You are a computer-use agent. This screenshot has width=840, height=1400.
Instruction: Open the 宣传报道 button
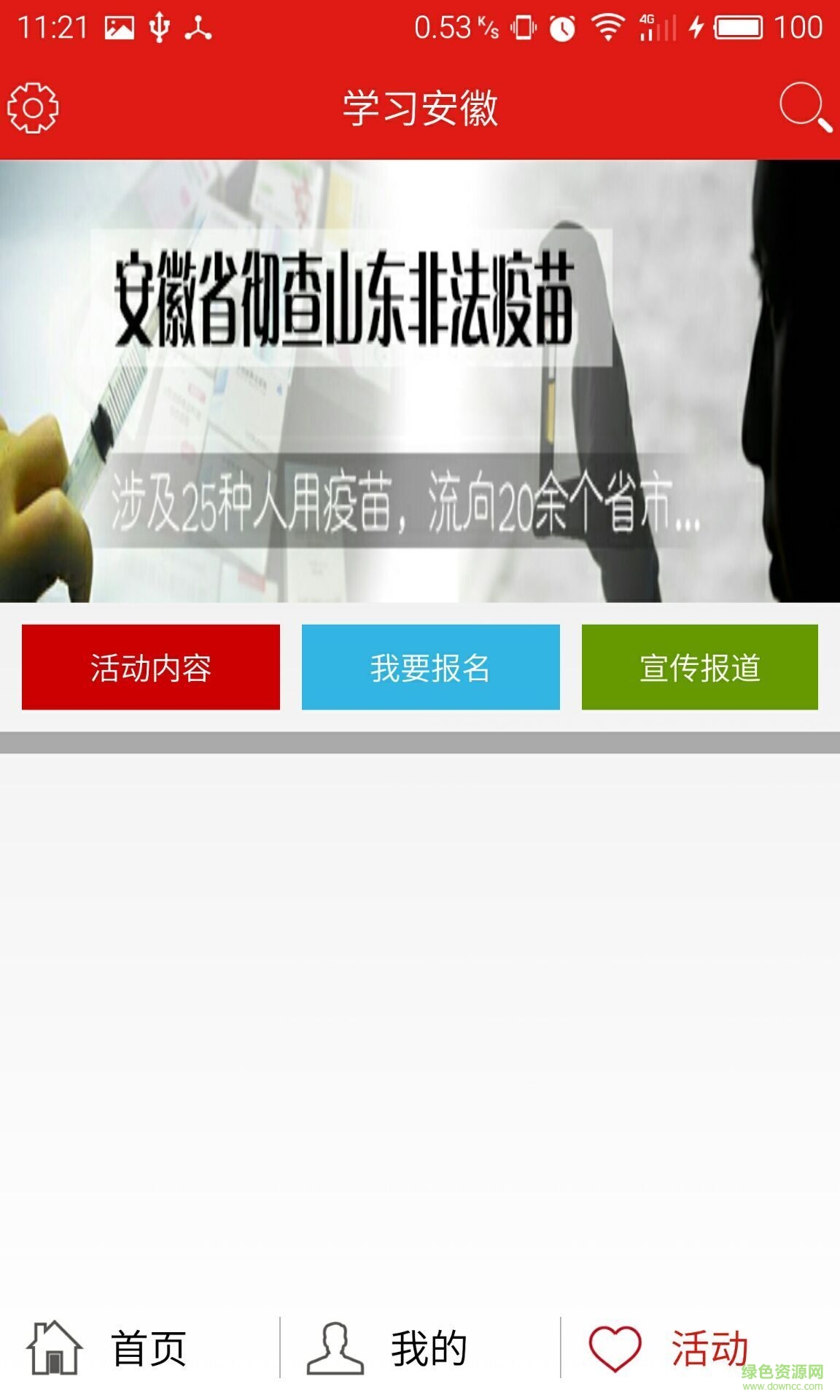point(699,667)
